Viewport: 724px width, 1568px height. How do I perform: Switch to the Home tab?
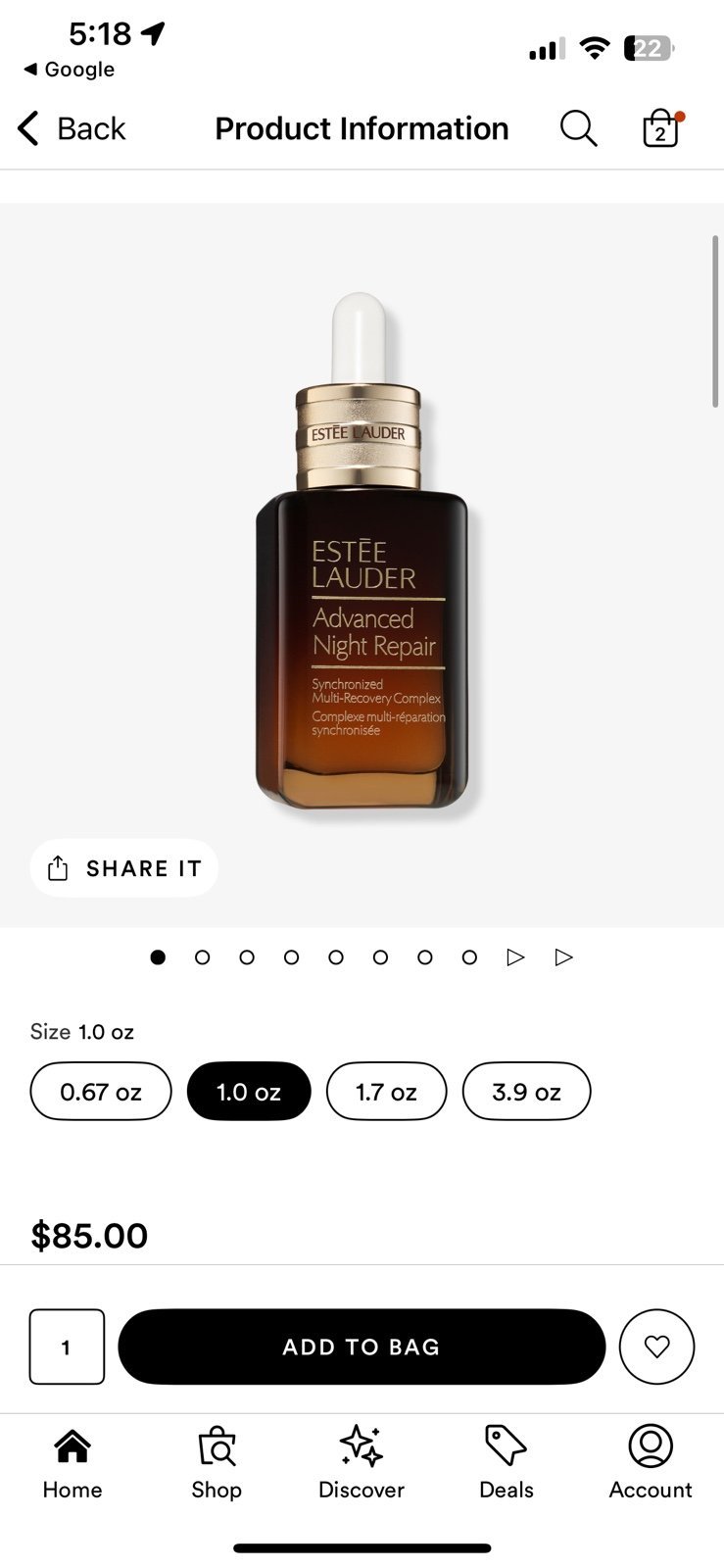click(72, 1463)
